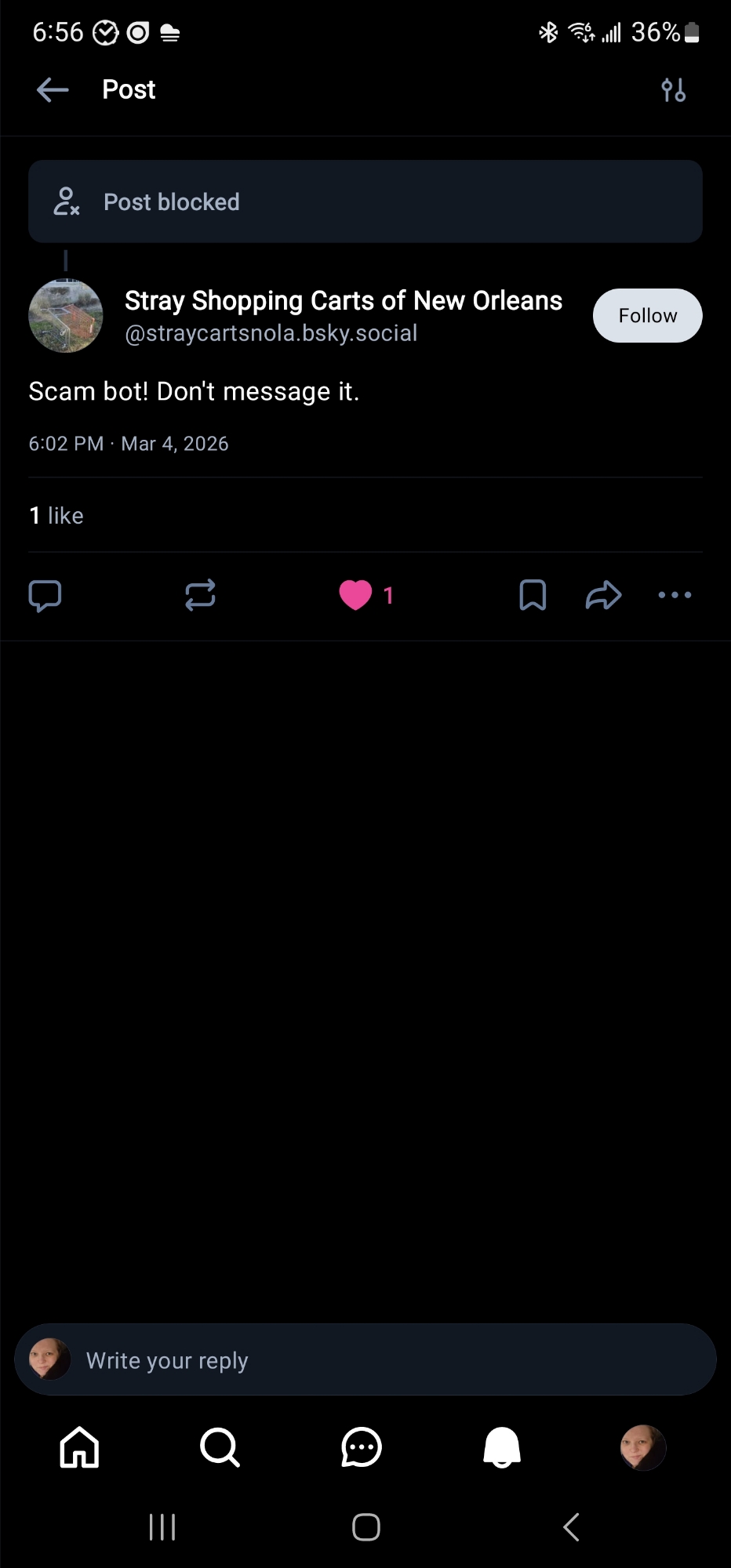
Task: View who liked this post
Action: pyautogui.click(x=56, y=516)
